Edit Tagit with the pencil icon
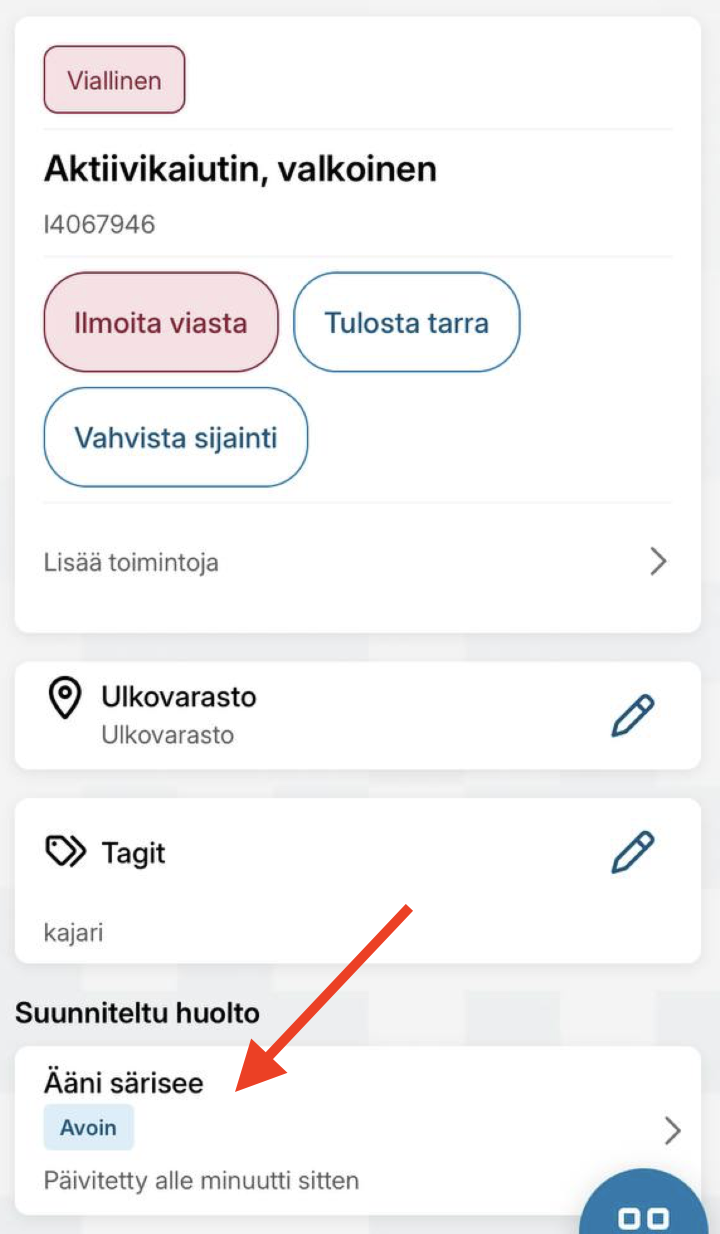Viewport: 720px width, 1234px height. (x=632, y=853)
